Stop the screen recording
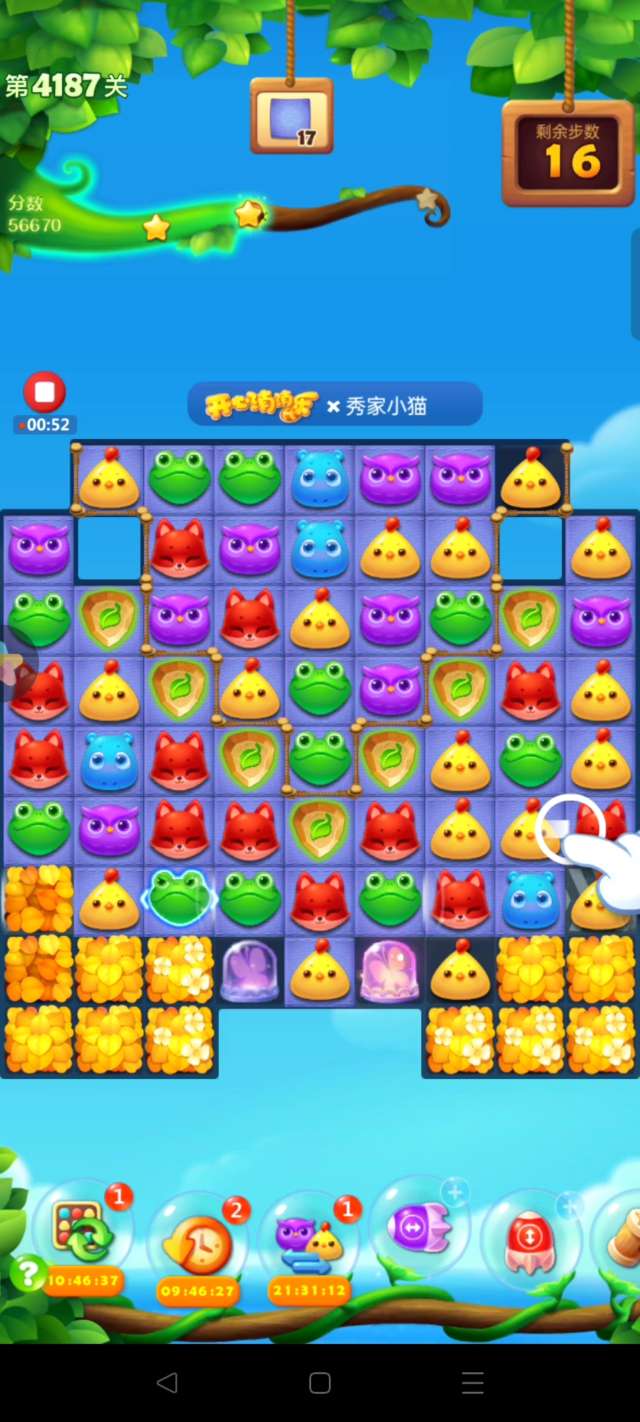 (x=44, y=392)
